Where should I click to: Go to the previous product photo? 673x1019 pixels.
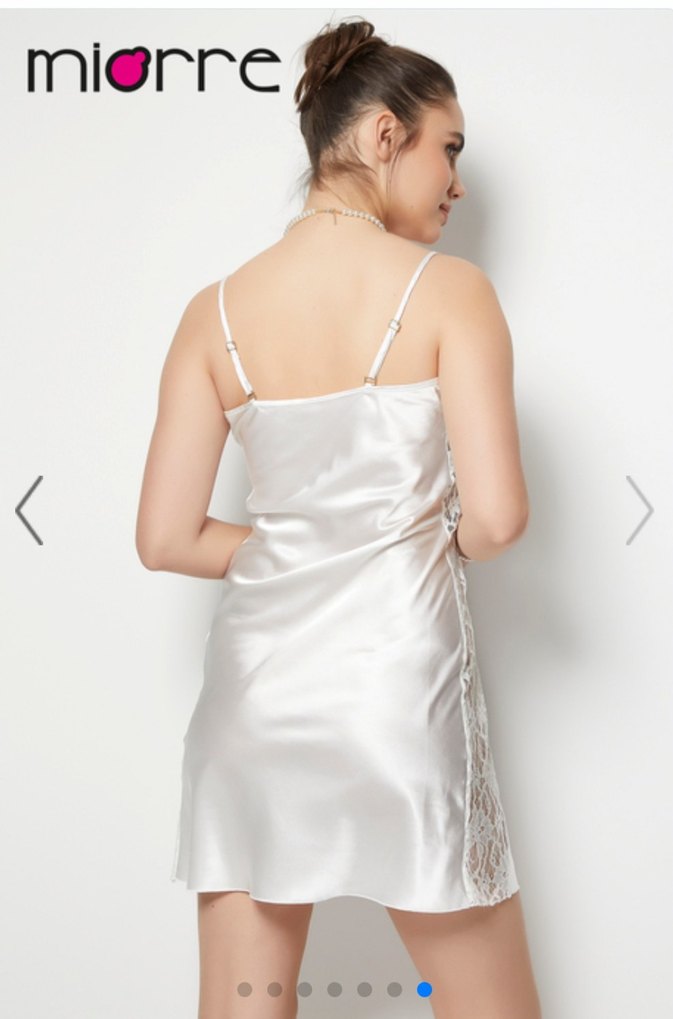pos(29,510)
